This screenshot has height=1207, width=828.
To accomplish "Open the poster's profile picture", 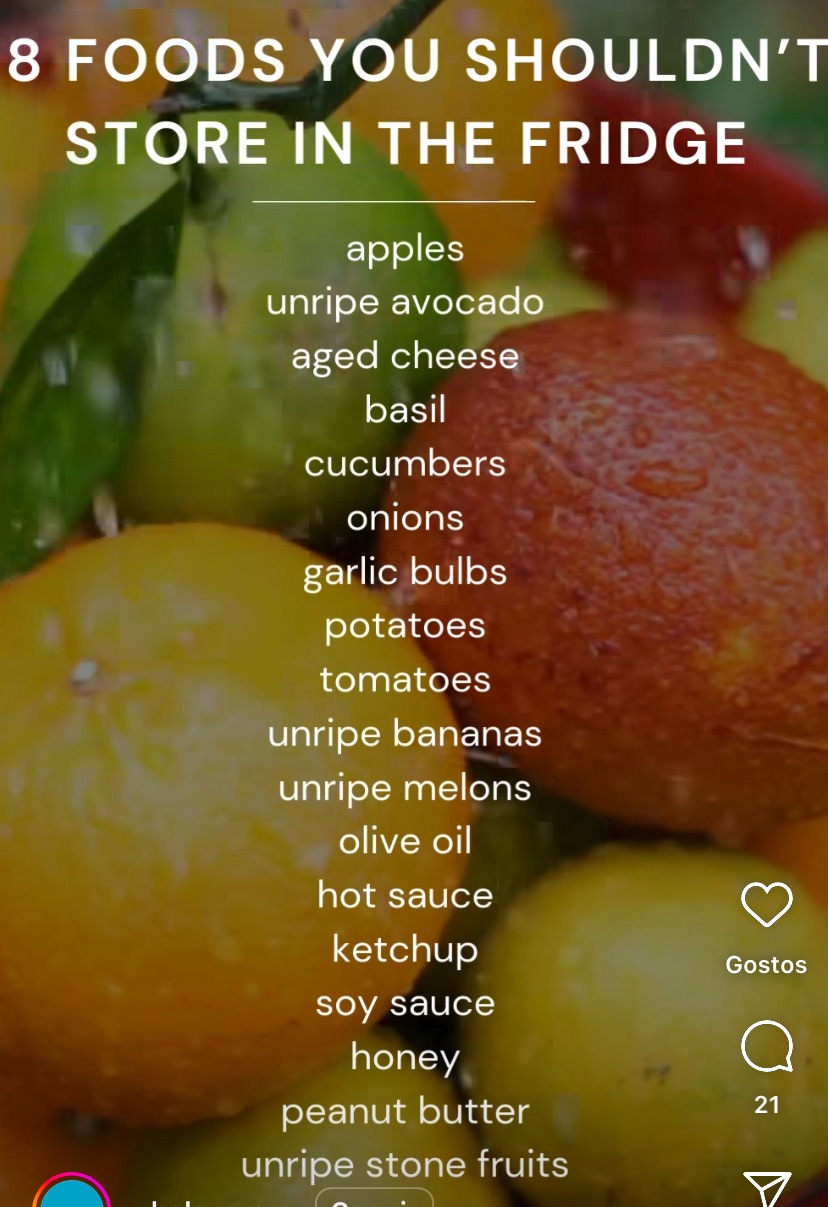I will pos(72,1195).
